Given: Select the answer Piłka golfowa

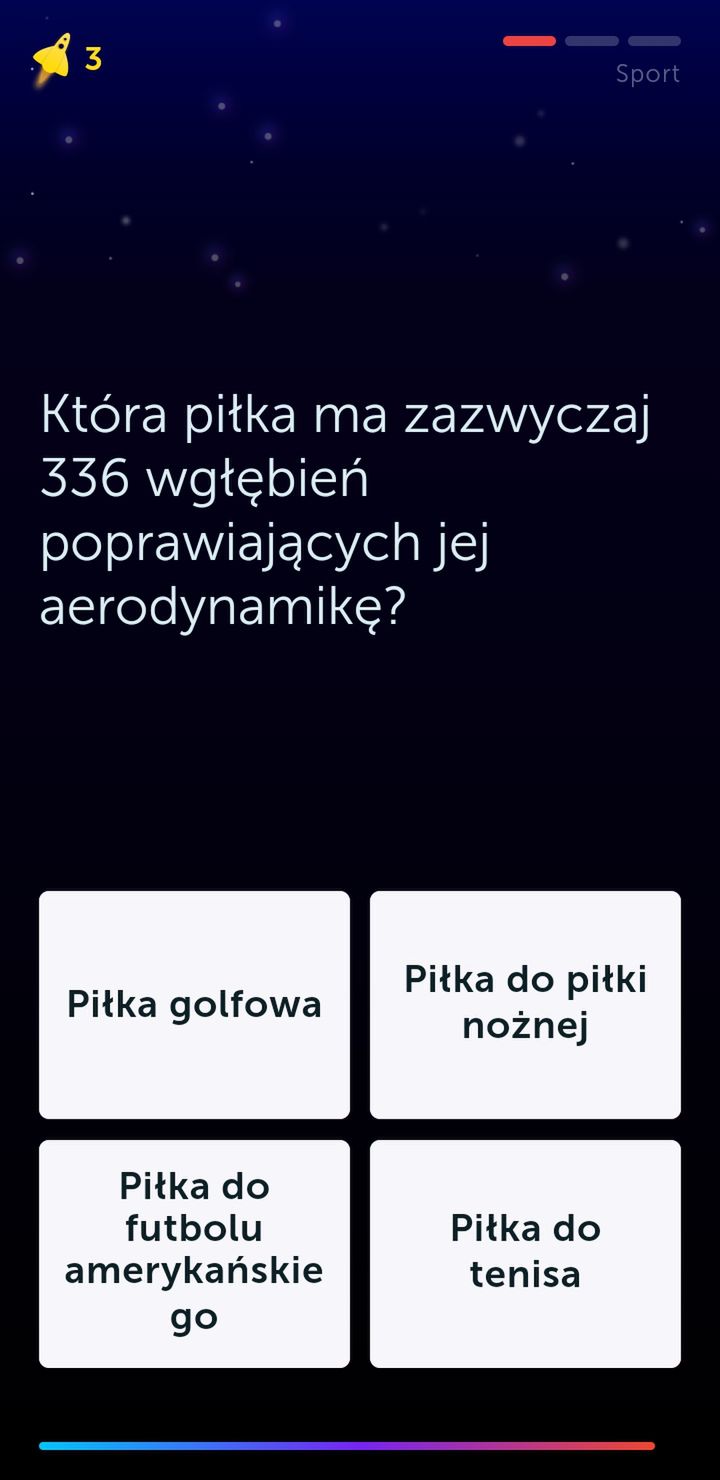Looking at the screenshot, I should pos(194,1004).
